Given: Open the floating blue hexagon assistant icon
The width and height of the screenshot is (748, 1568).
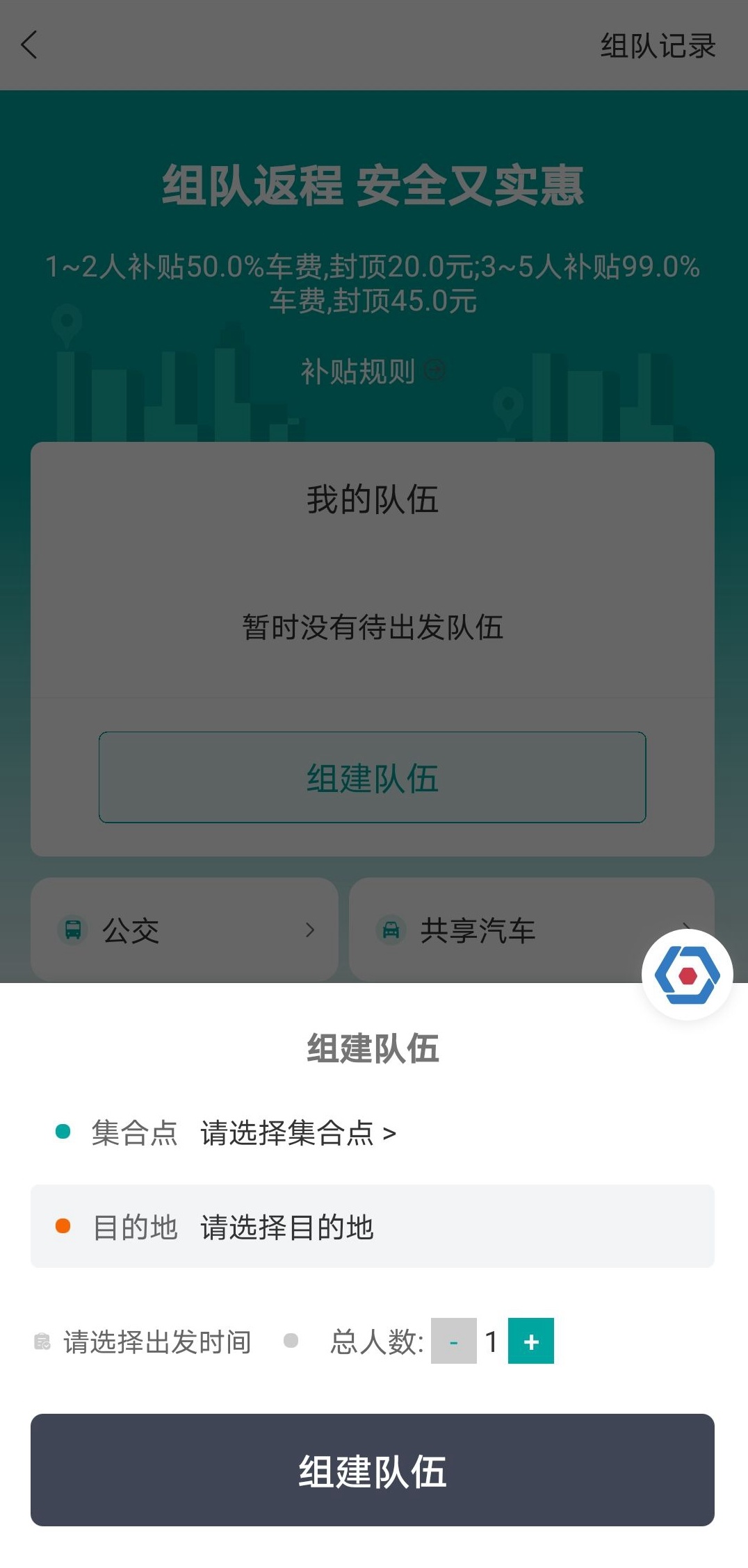Looking at the screenshot, I should [687, 975].
